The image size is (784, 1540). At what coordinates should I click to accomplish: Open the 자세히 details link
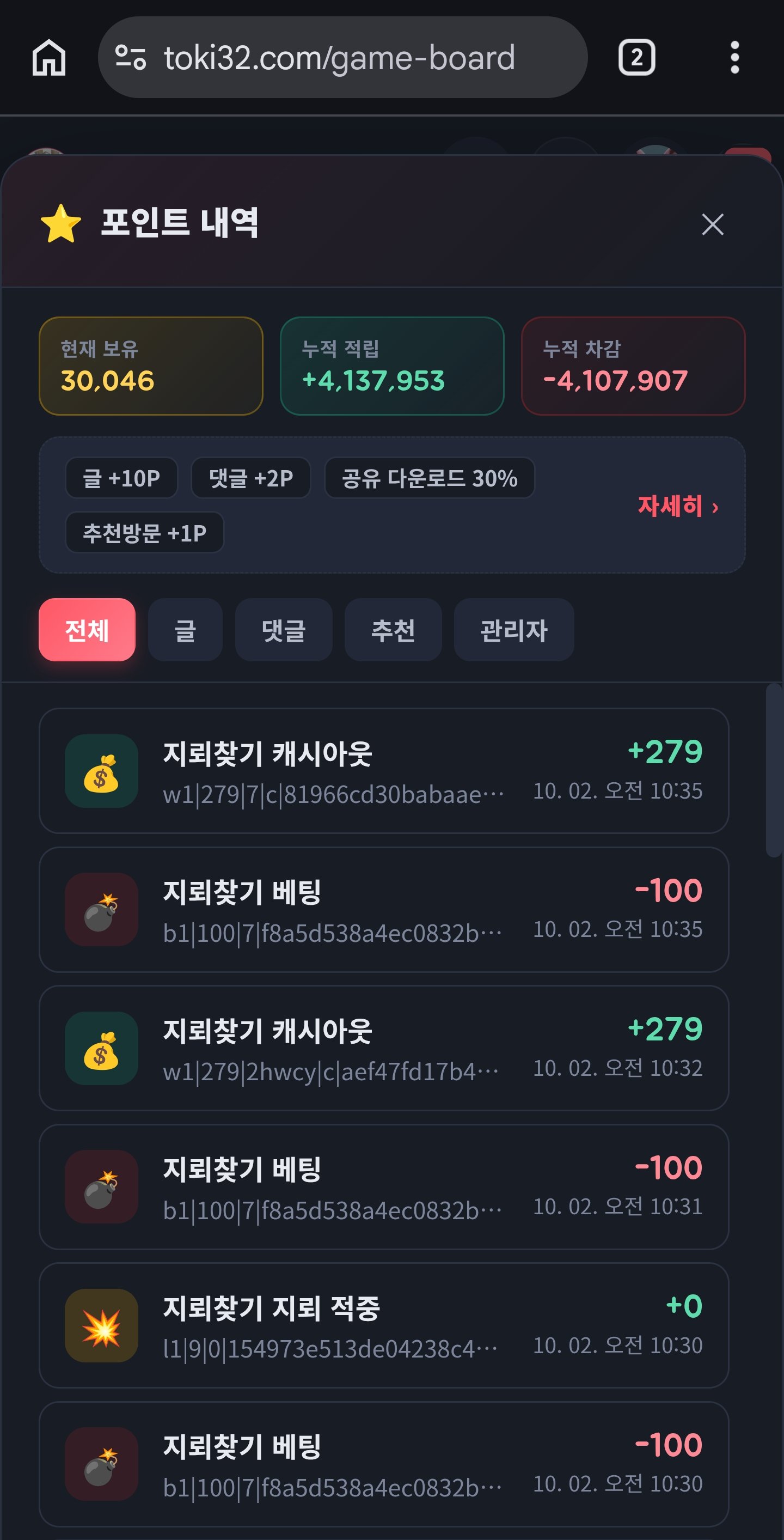coord(678,506)
